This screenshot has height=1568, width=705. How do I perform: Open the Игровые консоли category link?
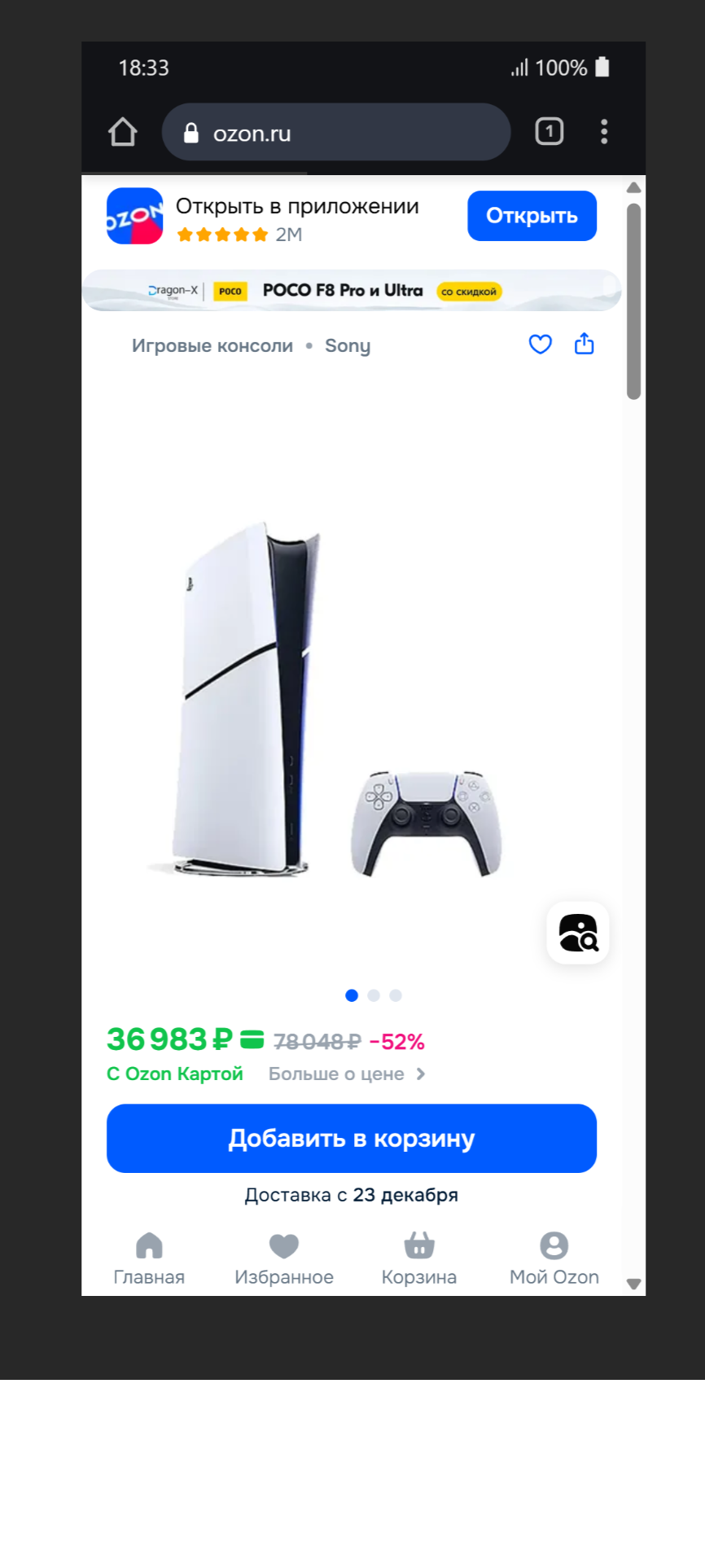coord(212,345)
